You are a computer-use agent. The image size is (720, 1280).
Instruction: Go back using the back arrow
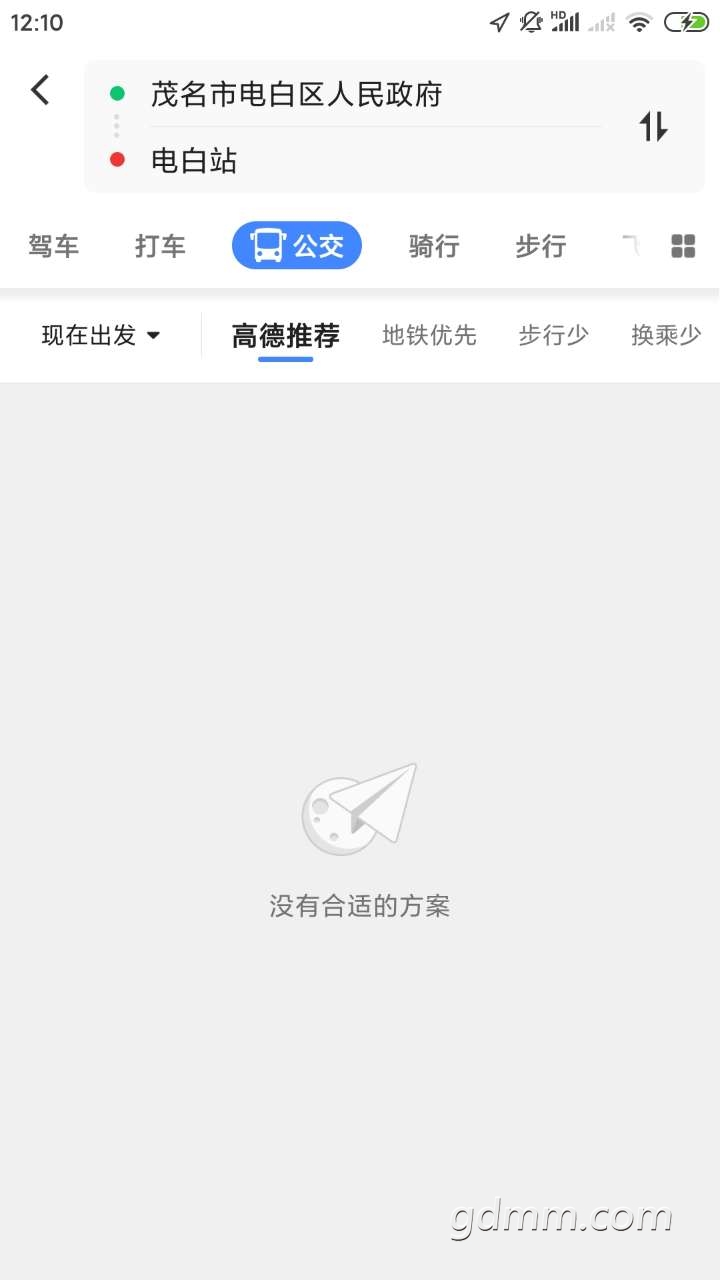[x=40, y=90]
